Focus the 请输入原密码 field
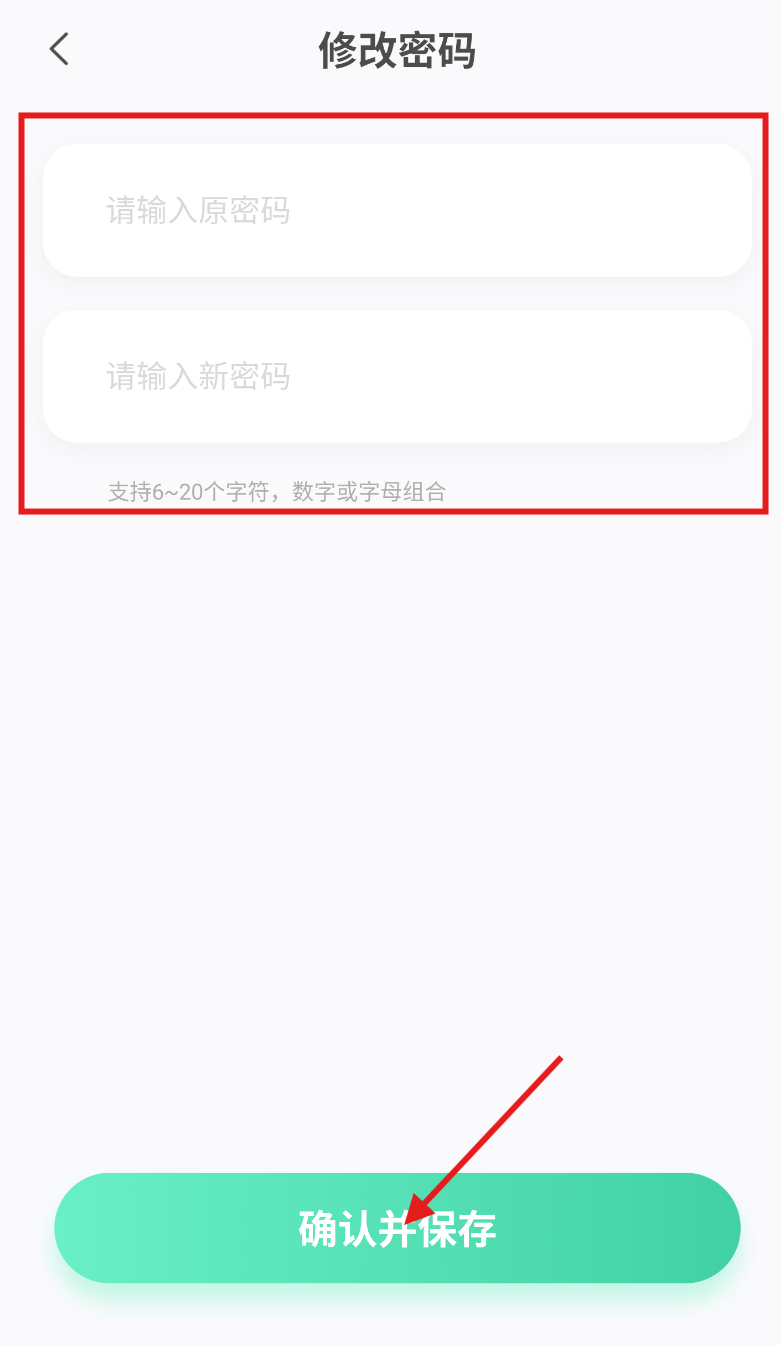Image resolution: width=781 pixels, height=1345 pixels. point(397,210)
